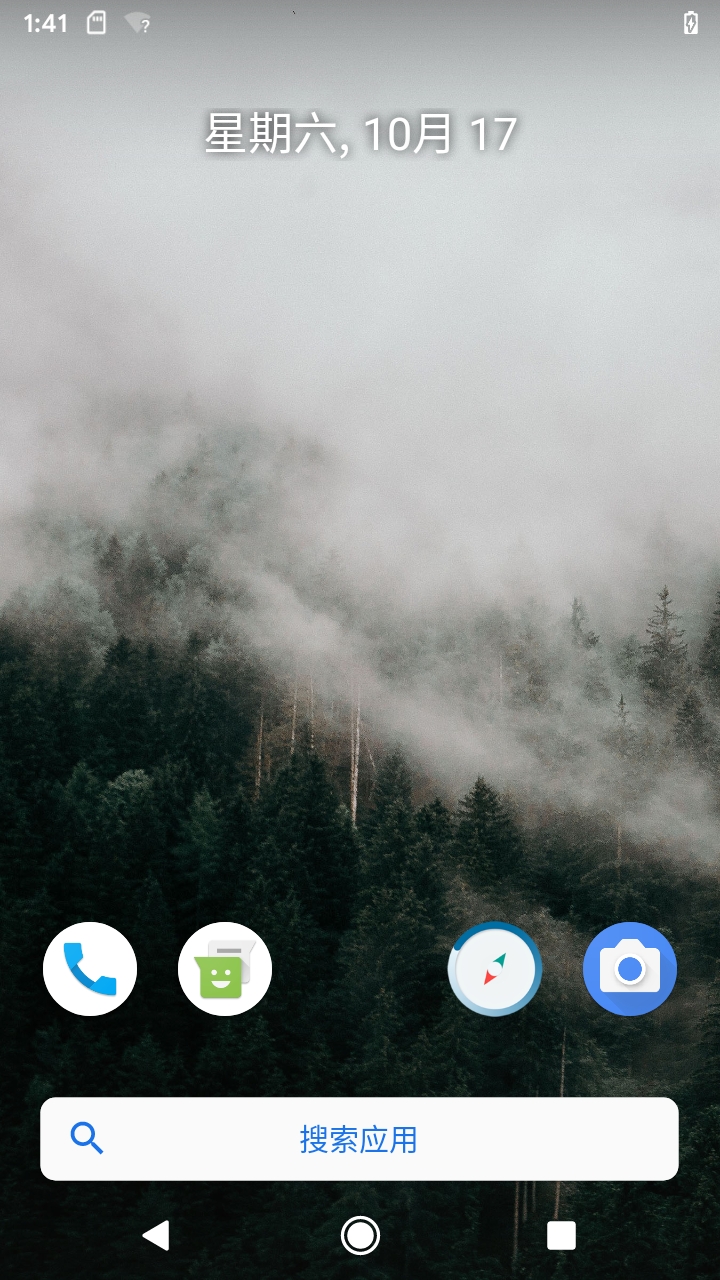Open recent apps with the square button
720x1280 pixels.
click(561, 1236)
